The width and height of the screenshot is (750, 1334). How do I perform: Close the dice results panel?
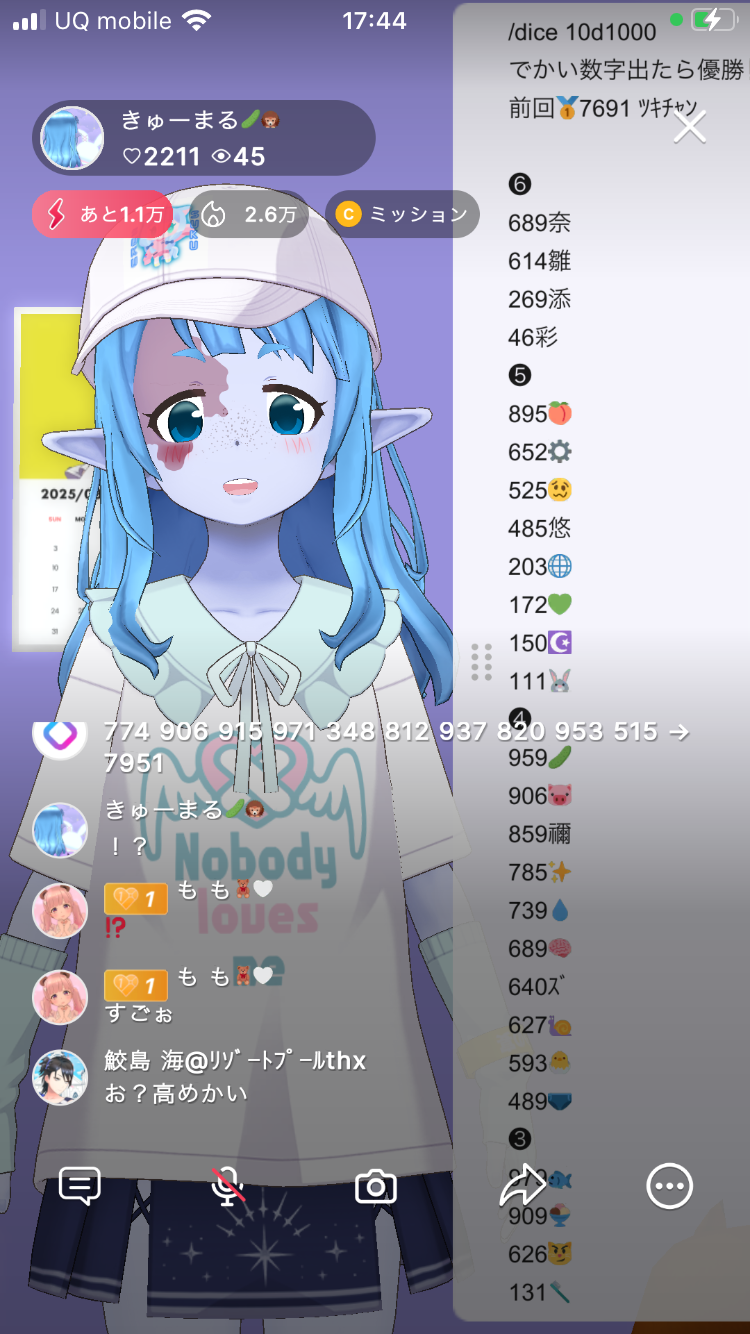point(689,127)
